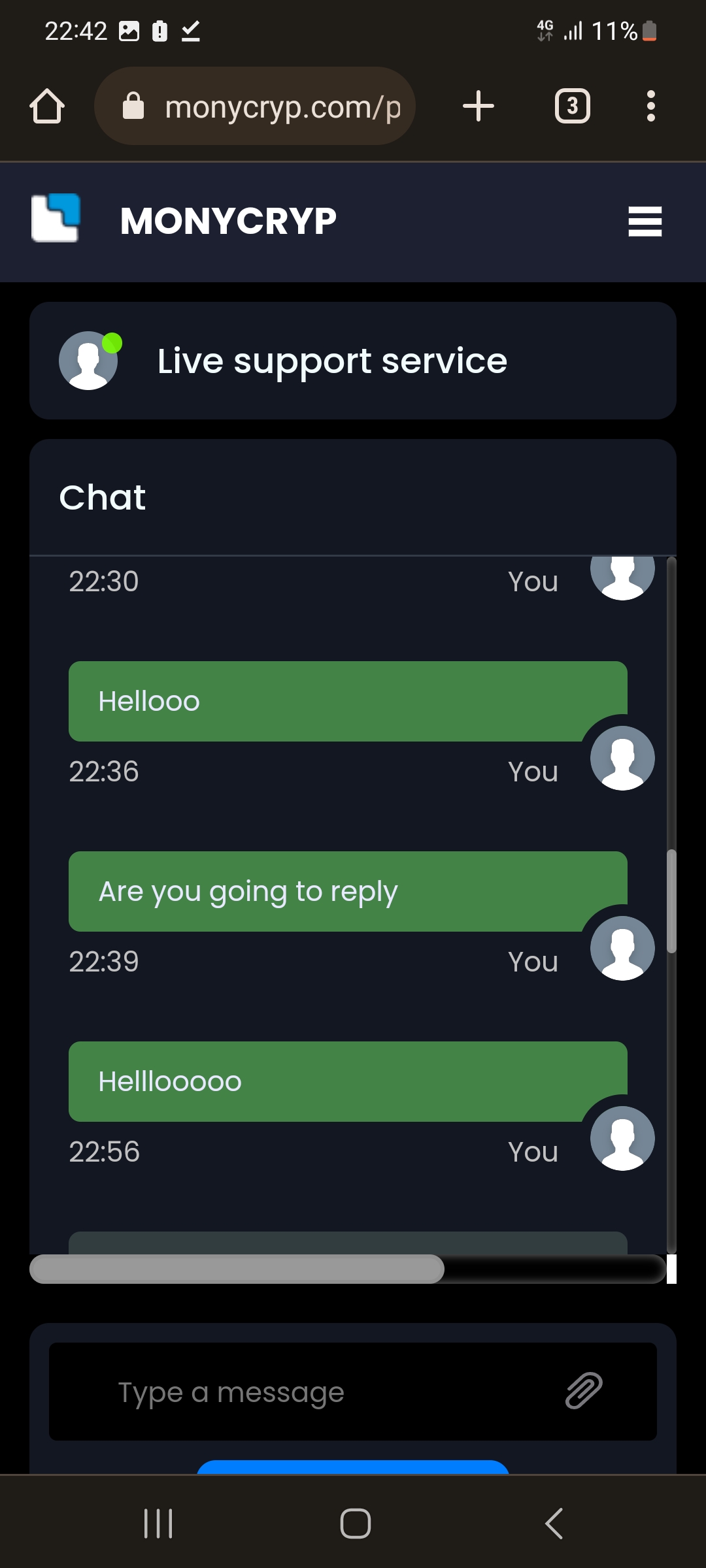Open the browser overflow menu
Image resolution: width=706 pixels, height=1568 pixels.
pos(650,106)
